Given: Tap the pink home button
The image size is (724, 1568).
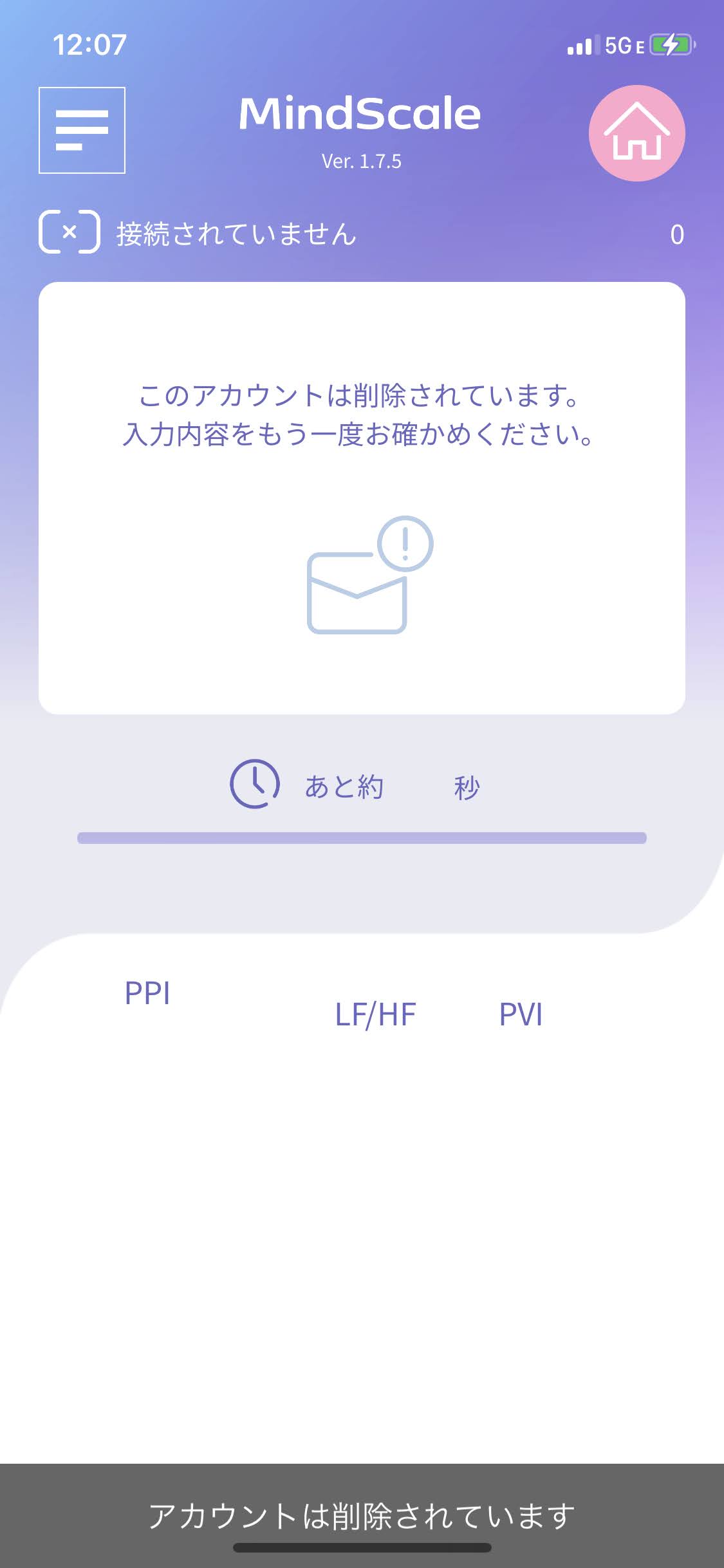Looking at the screenshot, I should point(636,133).
